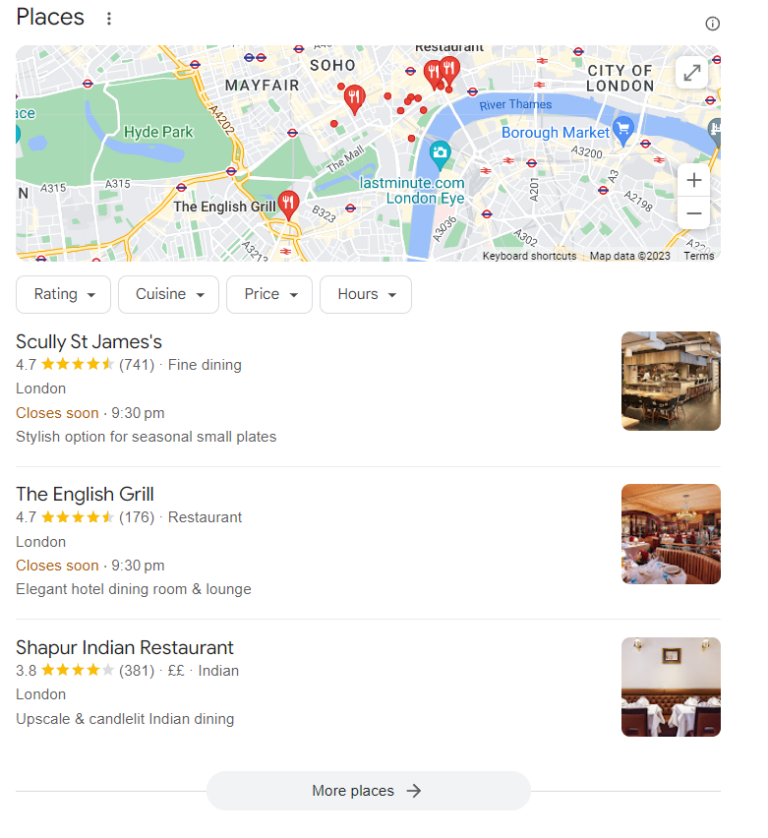View The English Grill photo thumbnail
The image size is (768, 838).
click(x=671, y=534)
